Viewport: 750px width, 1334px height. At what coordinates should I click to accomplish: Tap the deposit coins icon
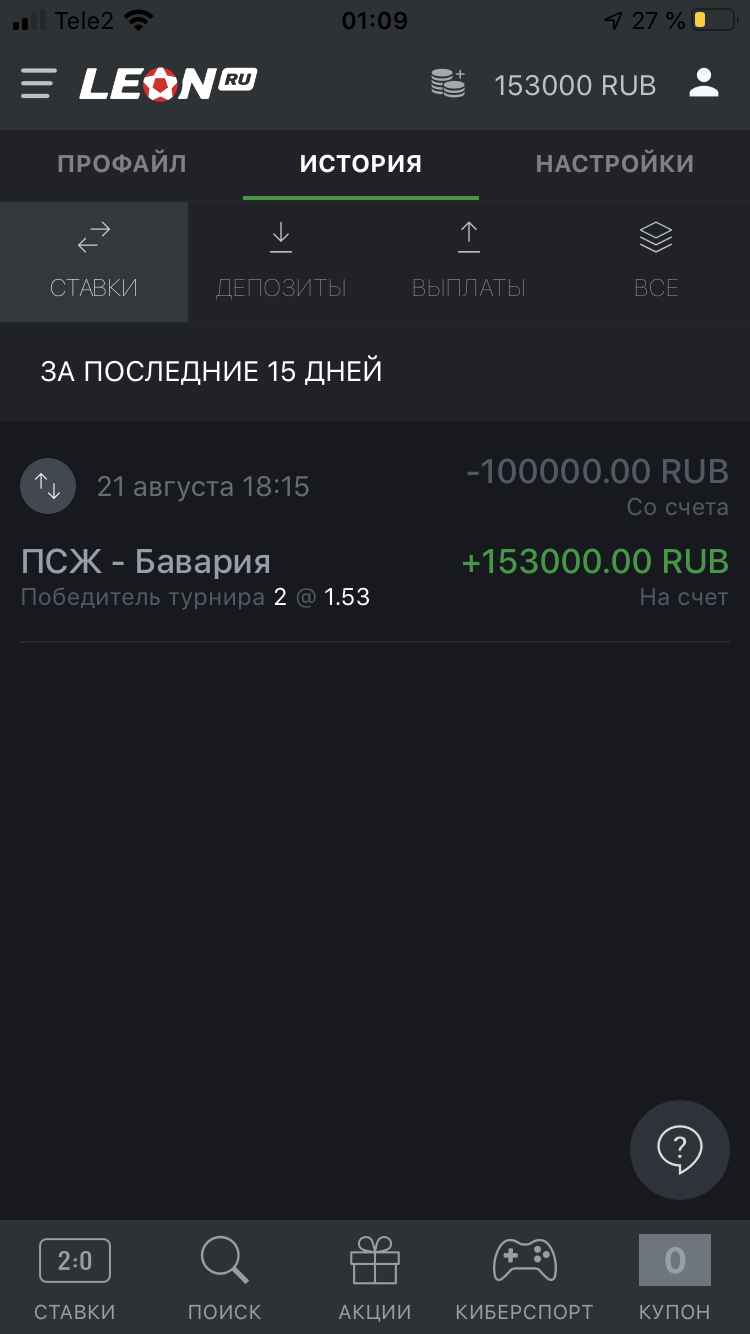tap(449, 84)
